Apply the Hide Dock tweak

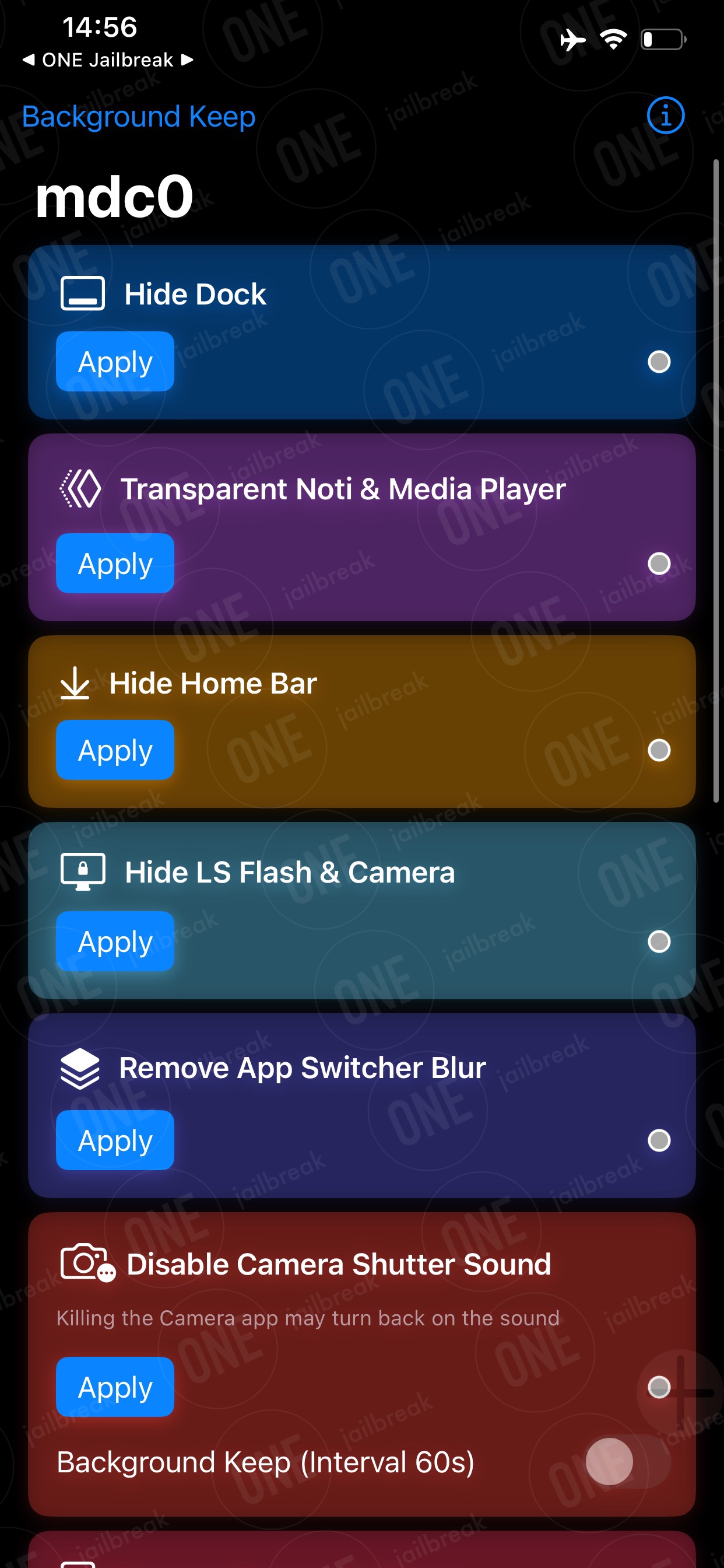point(115,362)
